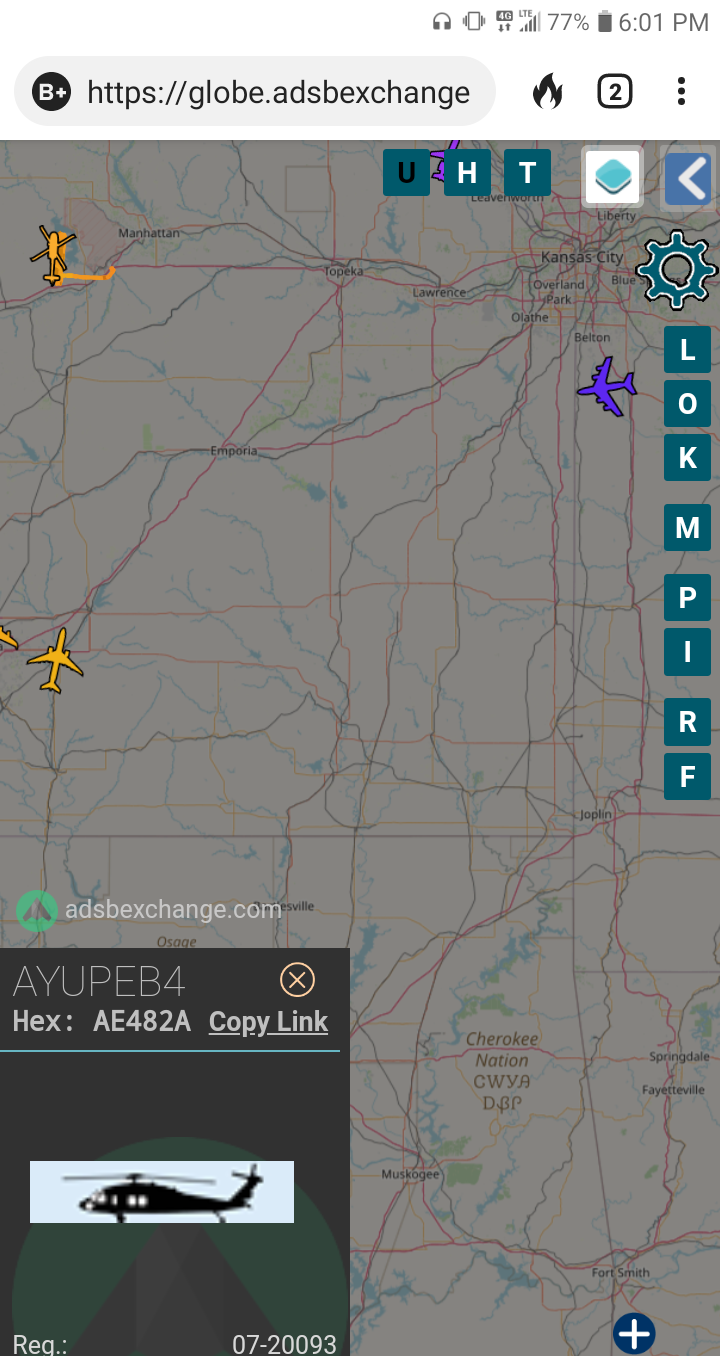Select the purple airplane near Belton
720x1356 pixels.
(x=607, y=386)
